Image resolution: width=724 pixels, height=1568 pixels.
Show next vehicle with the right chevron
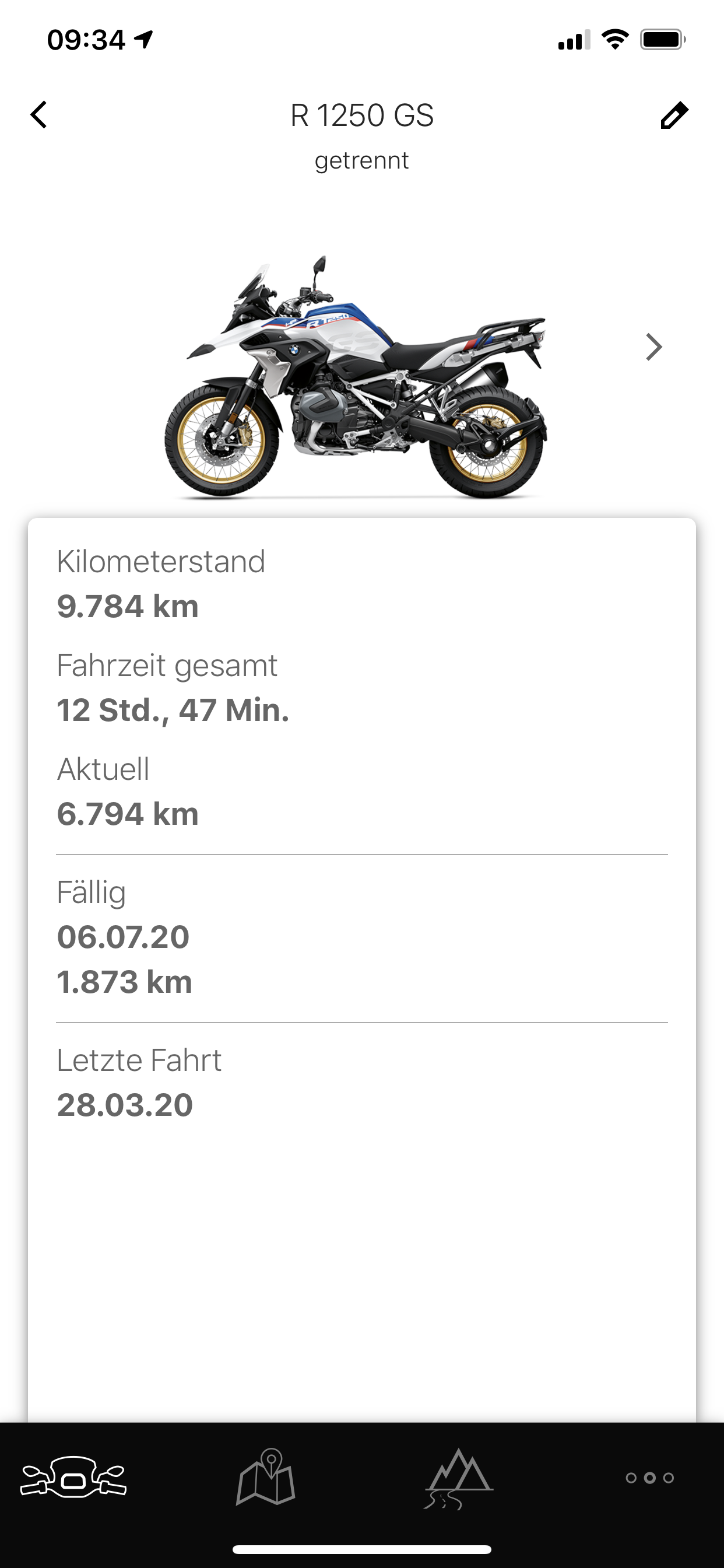[653, 347]
